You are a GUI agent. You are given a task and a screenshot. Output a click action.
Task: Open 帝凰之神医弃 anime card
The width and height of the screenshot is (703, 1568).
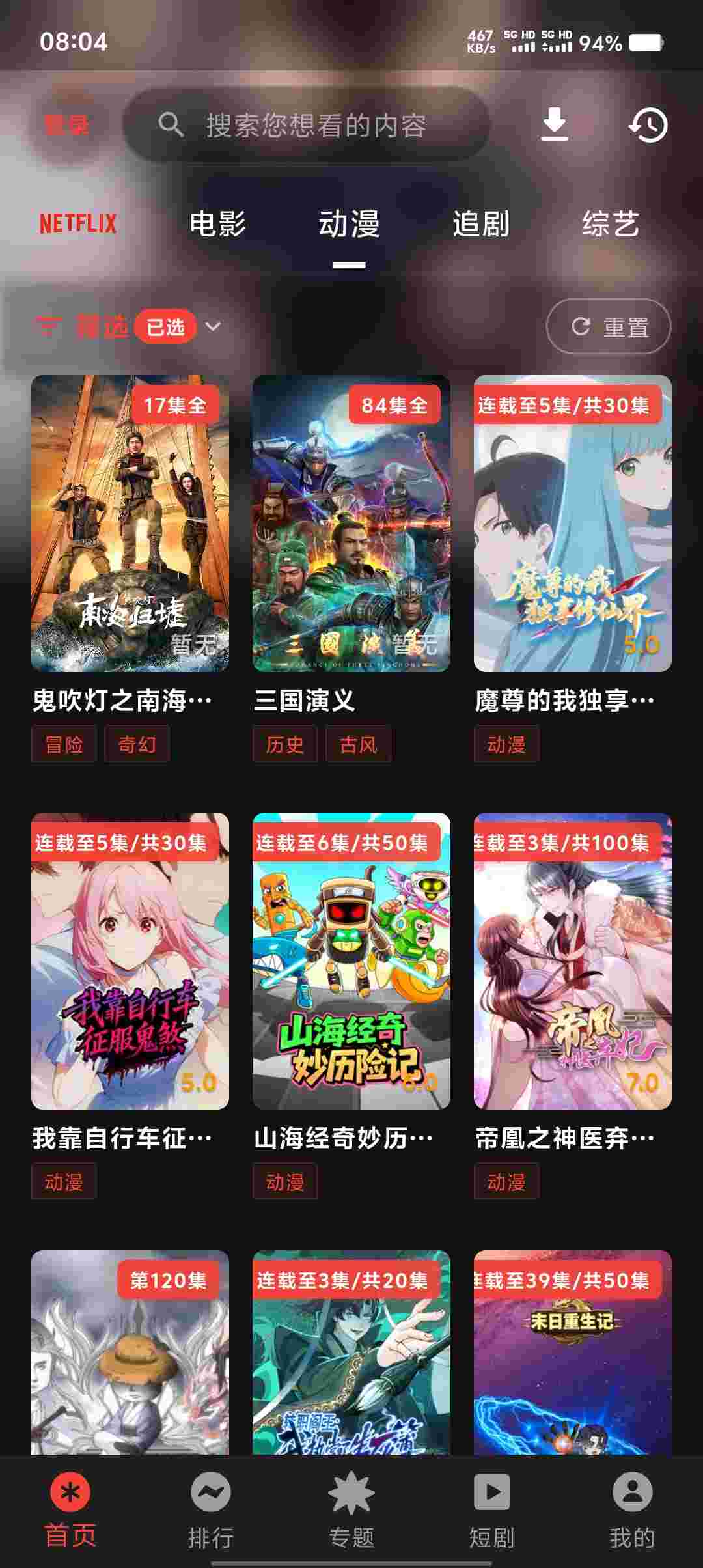click(x=573, y=961)
